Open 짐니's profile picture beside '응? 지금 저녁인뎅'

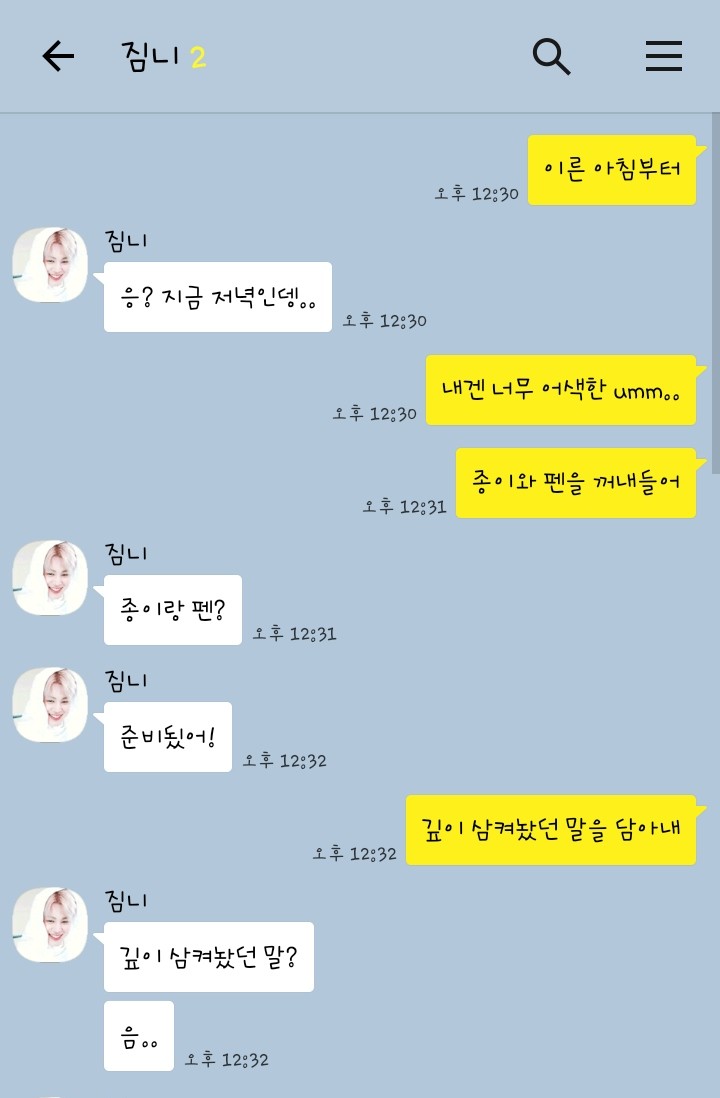point(50,265)
